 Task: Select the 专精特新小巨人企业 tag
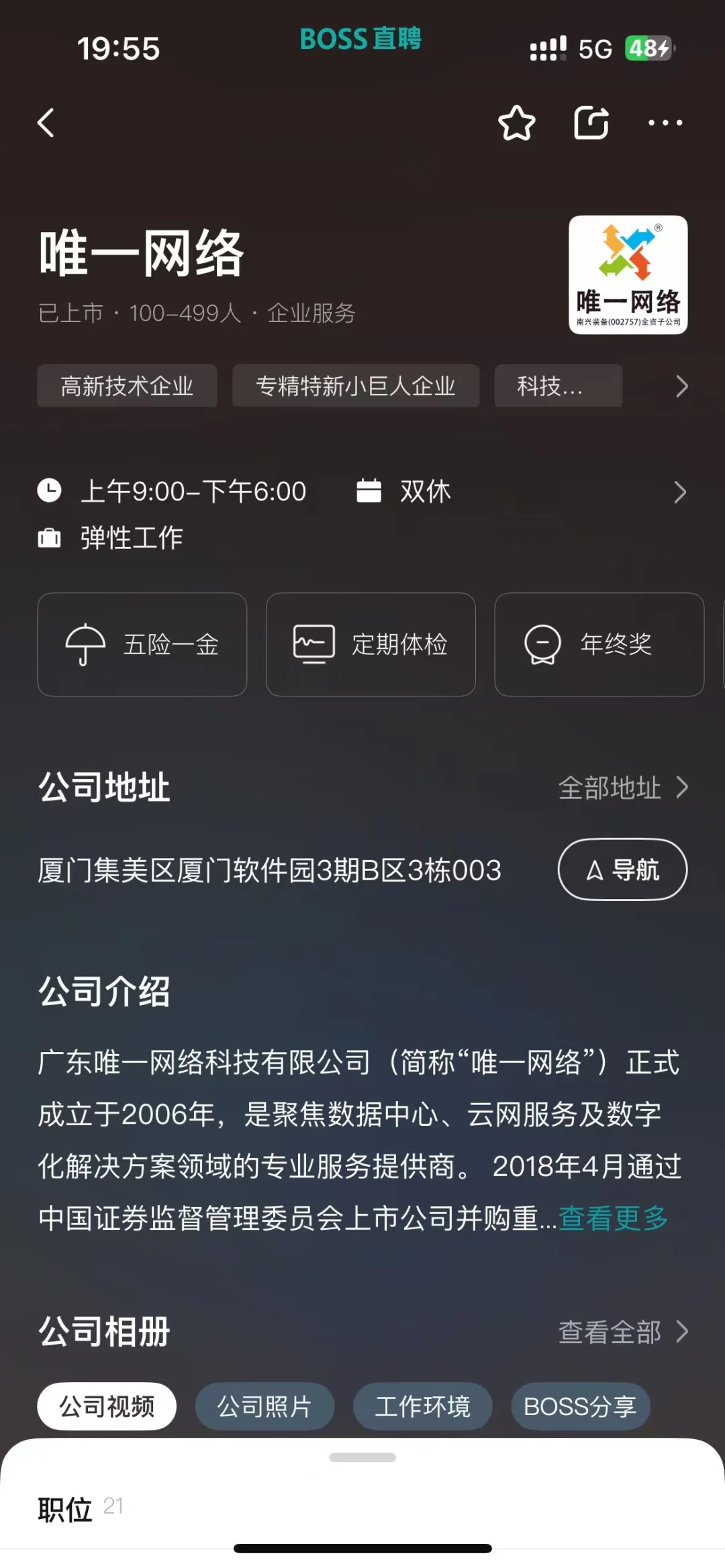[356, 386]
